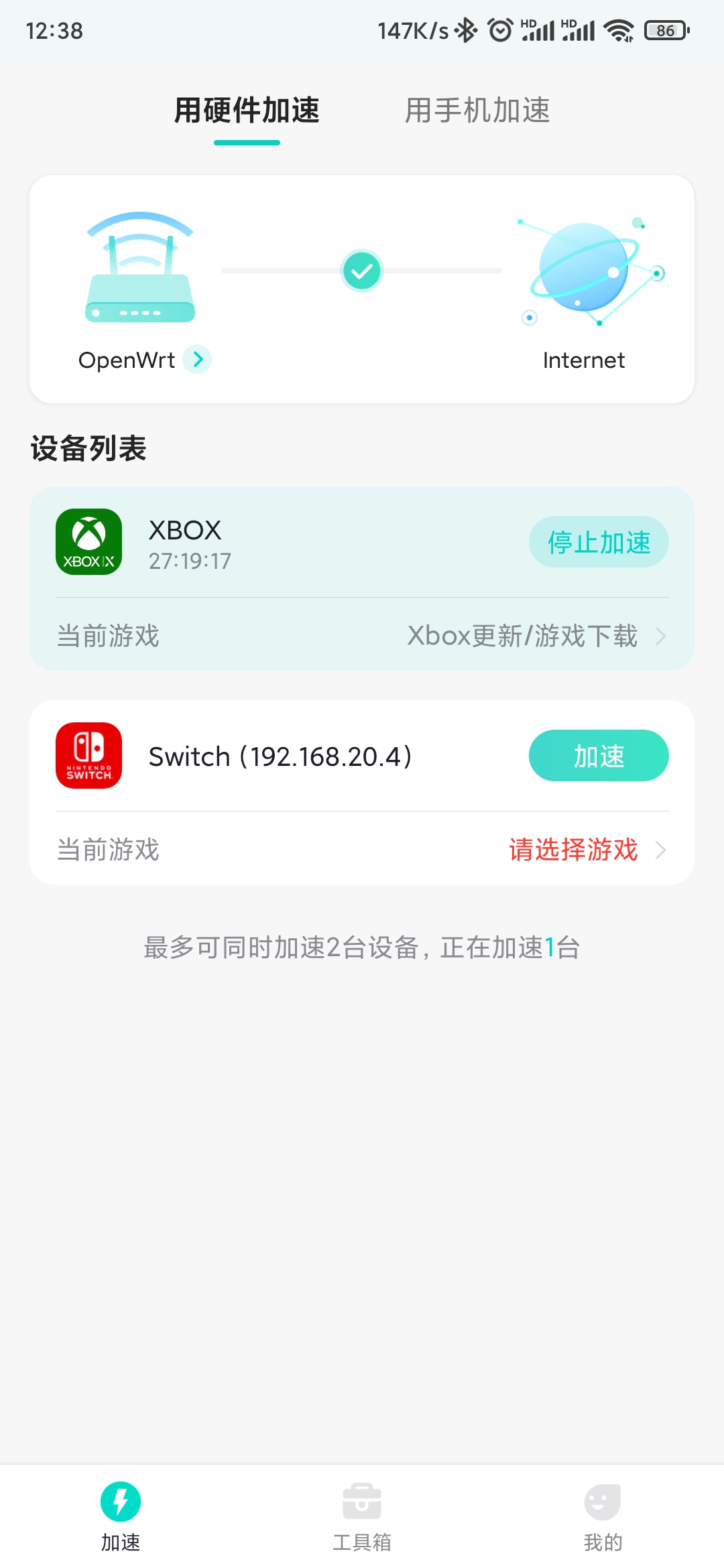Select the 加速 lightning icon in bottom navigation
724x1568 pixels.
pos(121,1504)
